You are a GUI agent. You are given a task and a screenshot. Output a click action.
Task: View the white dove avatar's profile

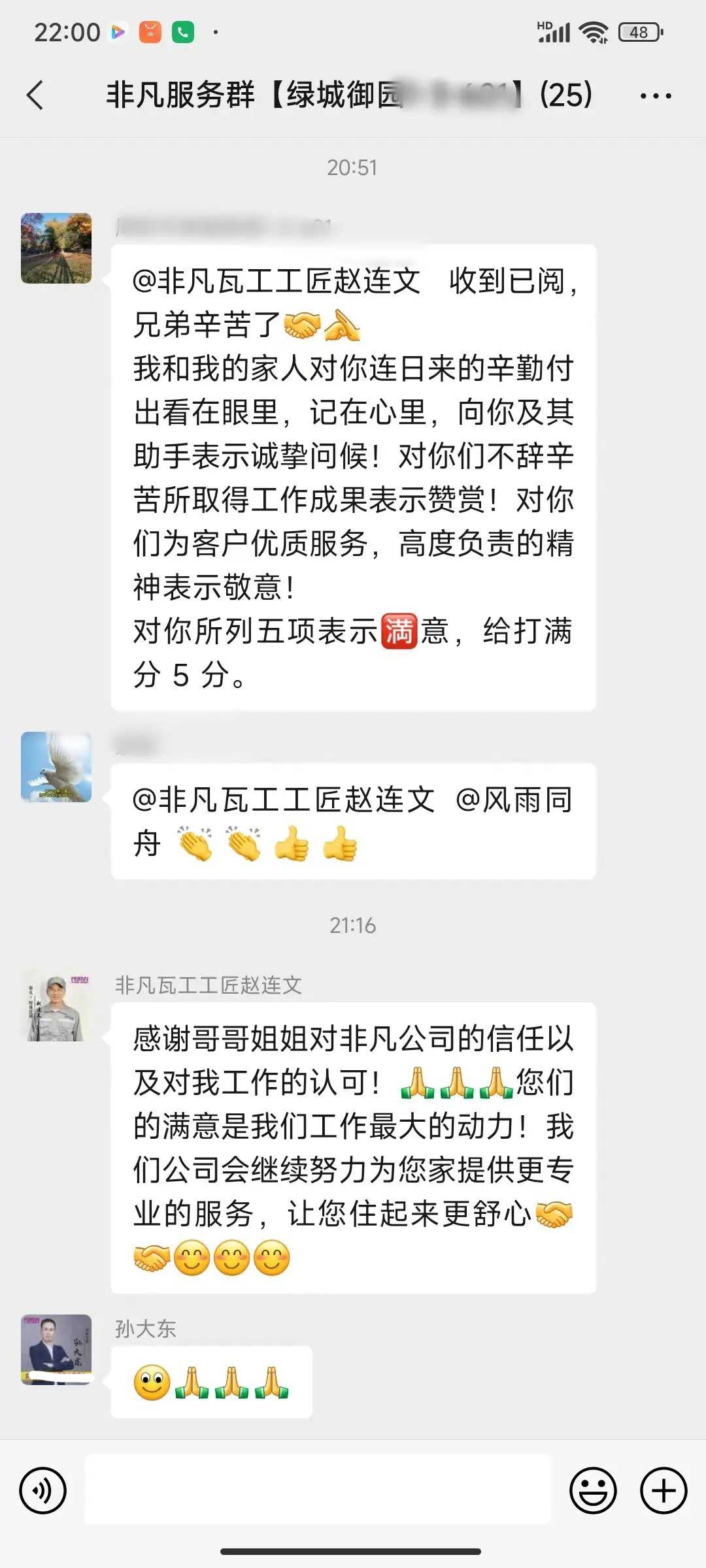56,767
